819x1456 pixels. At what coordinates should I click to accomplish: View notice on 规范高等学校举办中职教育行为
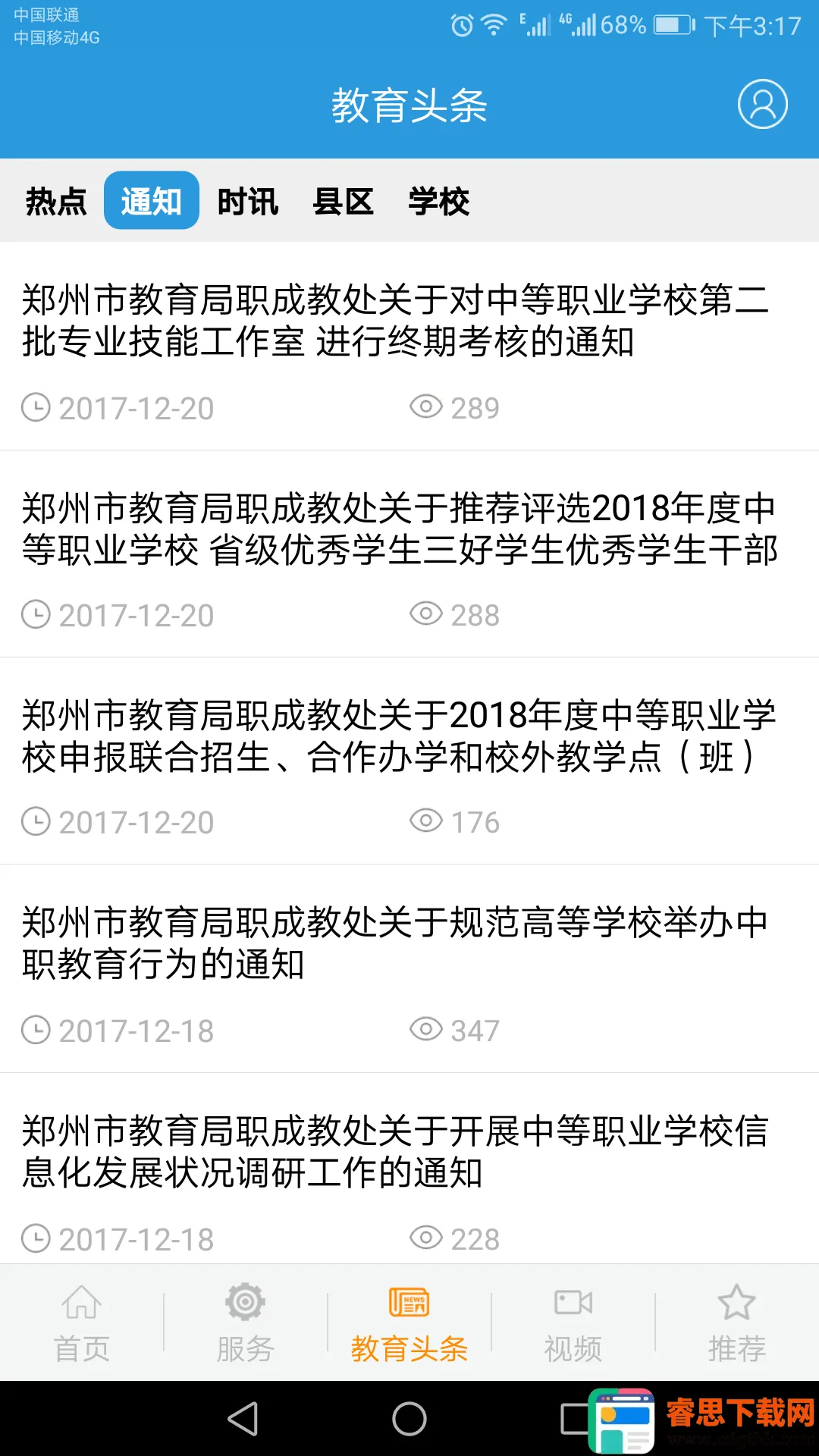click(x=394, y=943)
